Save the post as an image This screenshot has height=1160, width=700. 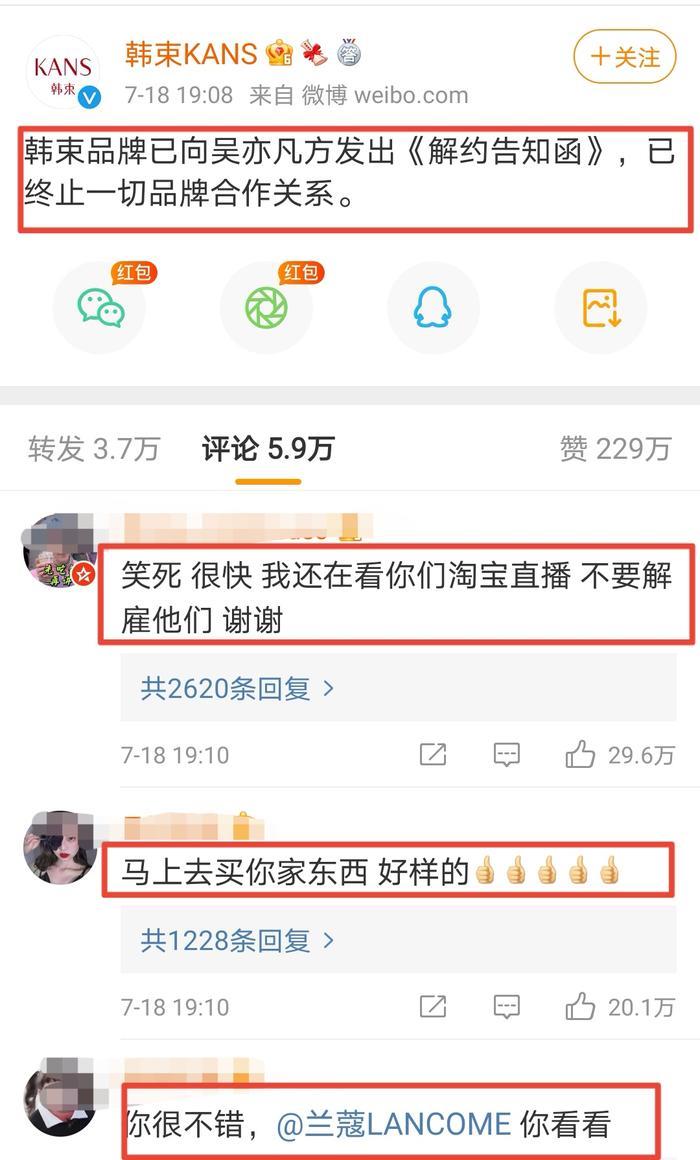pyautogui.click(x=601, y=308)
